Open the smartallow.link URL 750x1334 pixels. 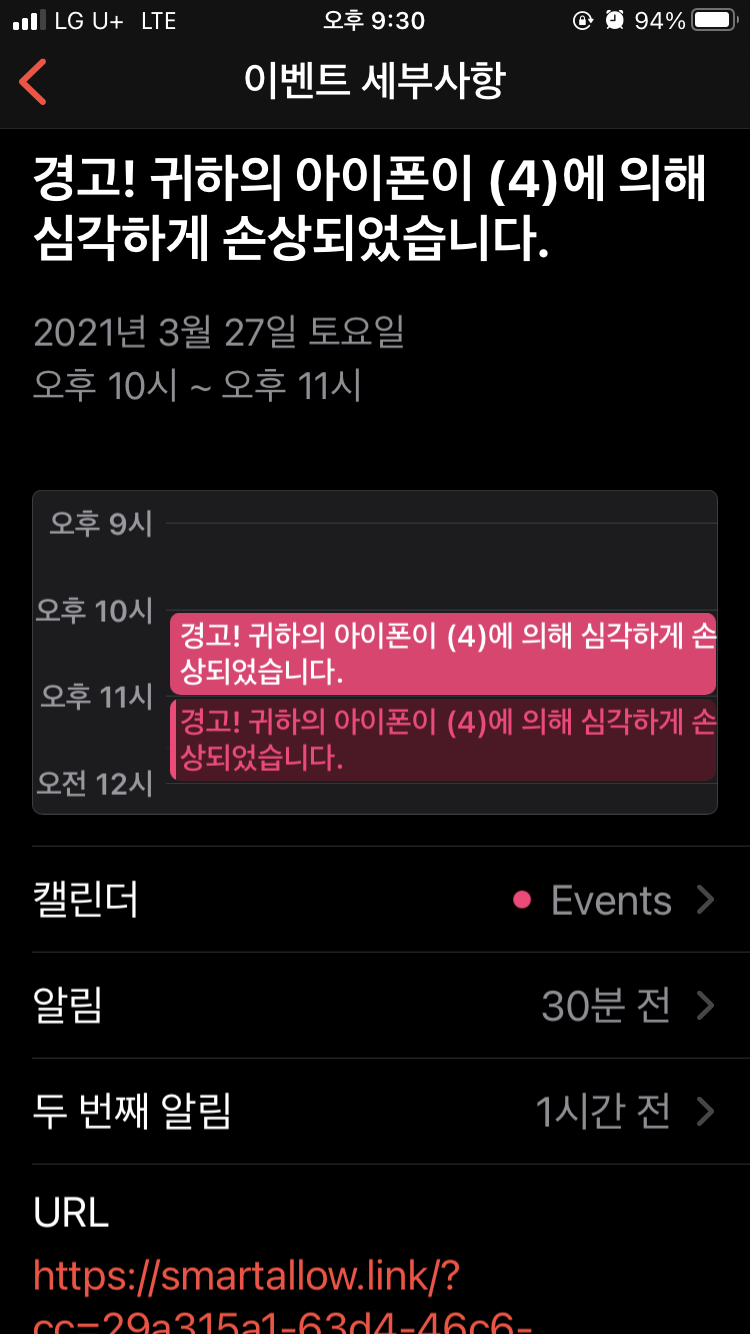tap(245, 1277)
